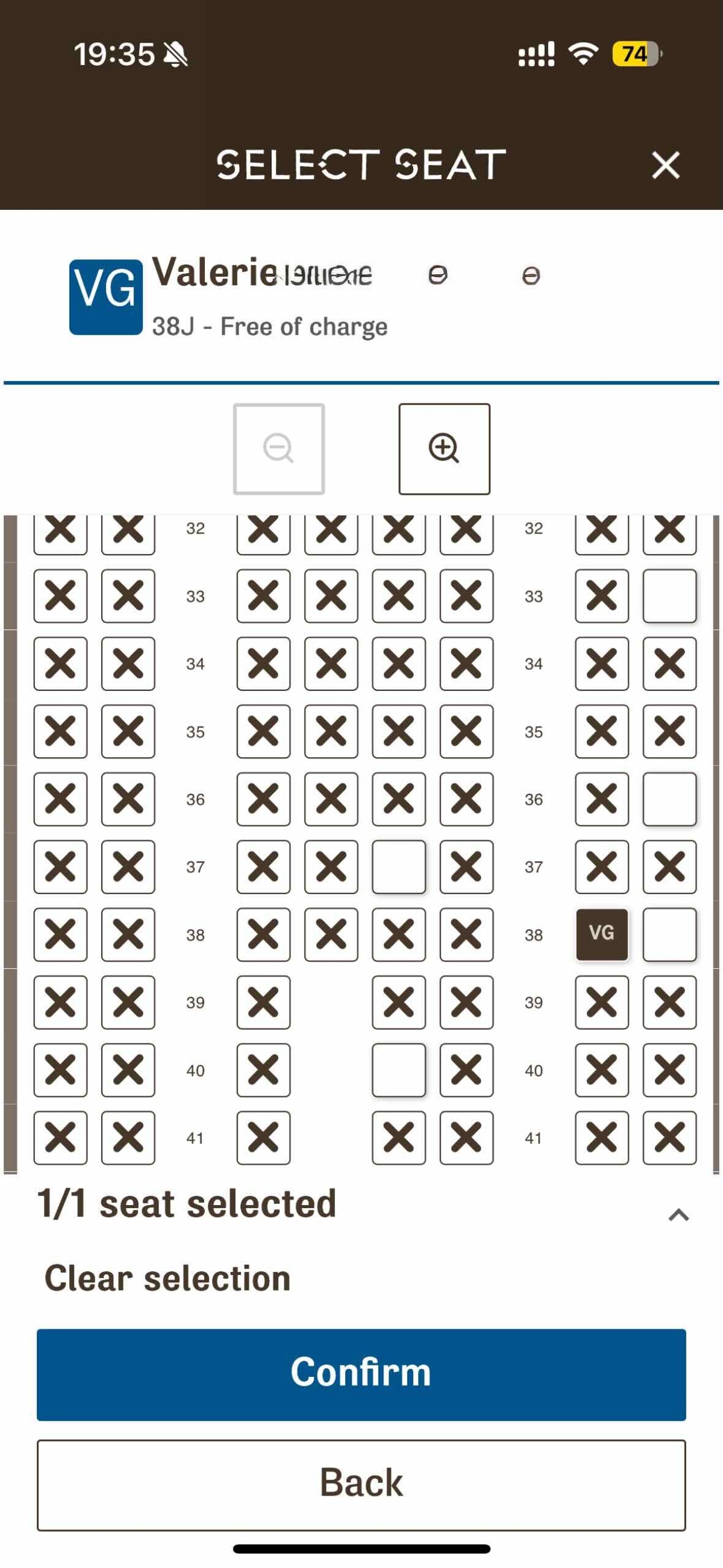Select the available middle seat in row 40

[399, 1070]
